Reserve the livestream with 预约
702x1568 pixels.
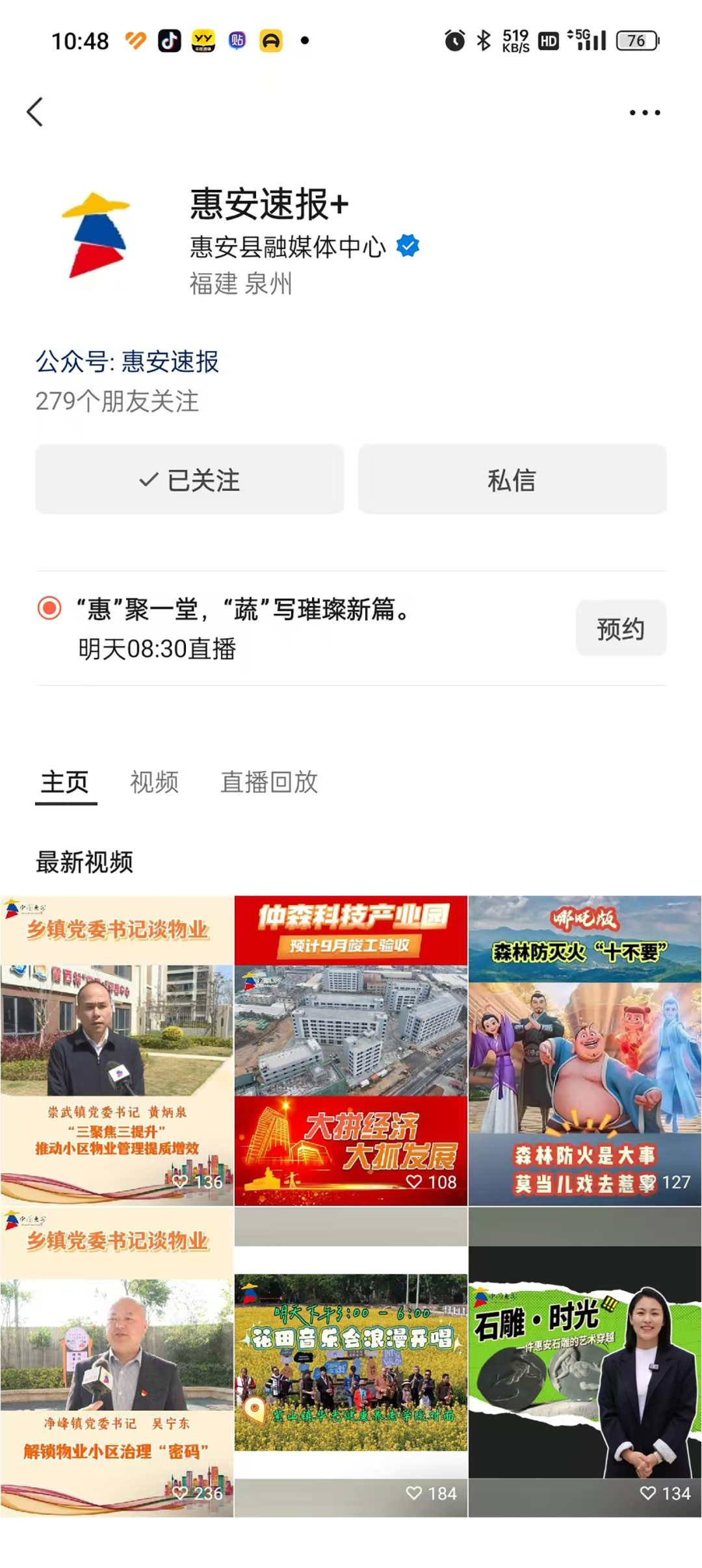pyautogui.click(x=620, y=628)
